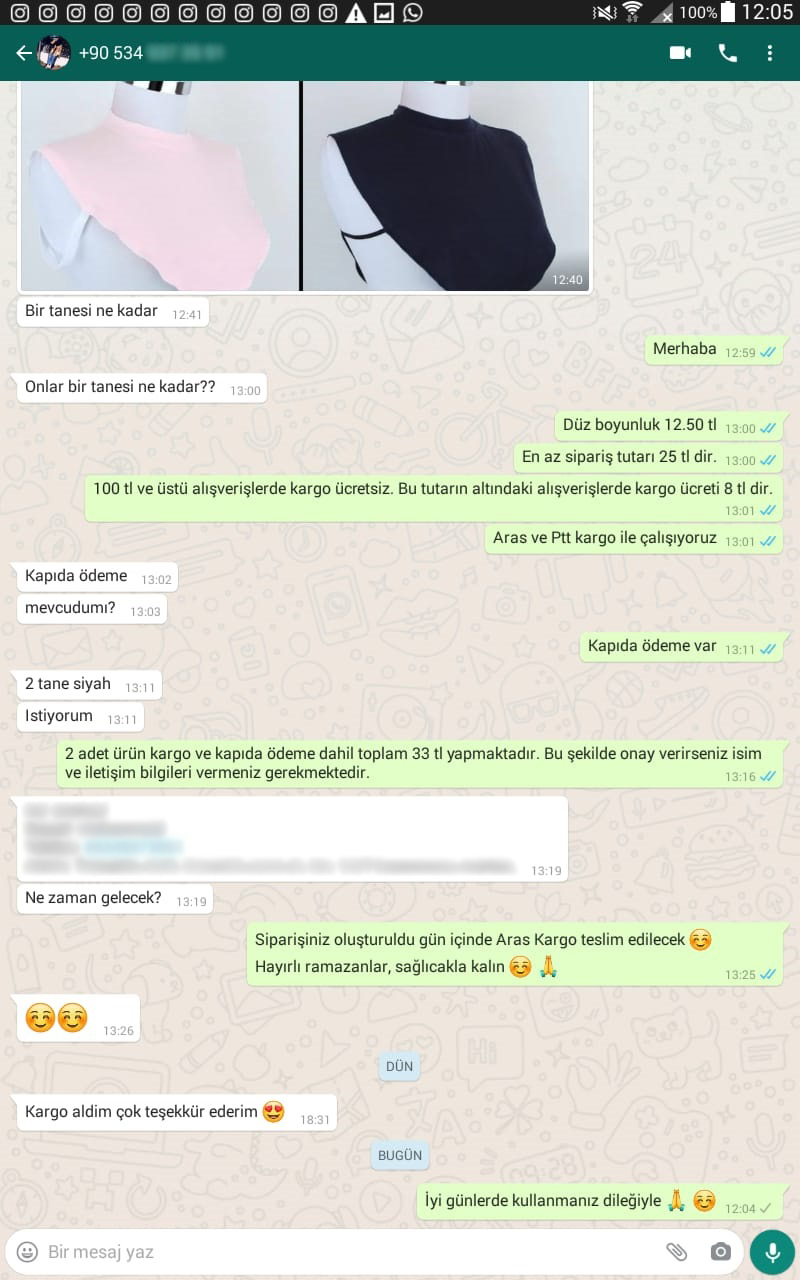Start a video call
This screenshot has width=800, height=1280.
(x=680, y=53)
